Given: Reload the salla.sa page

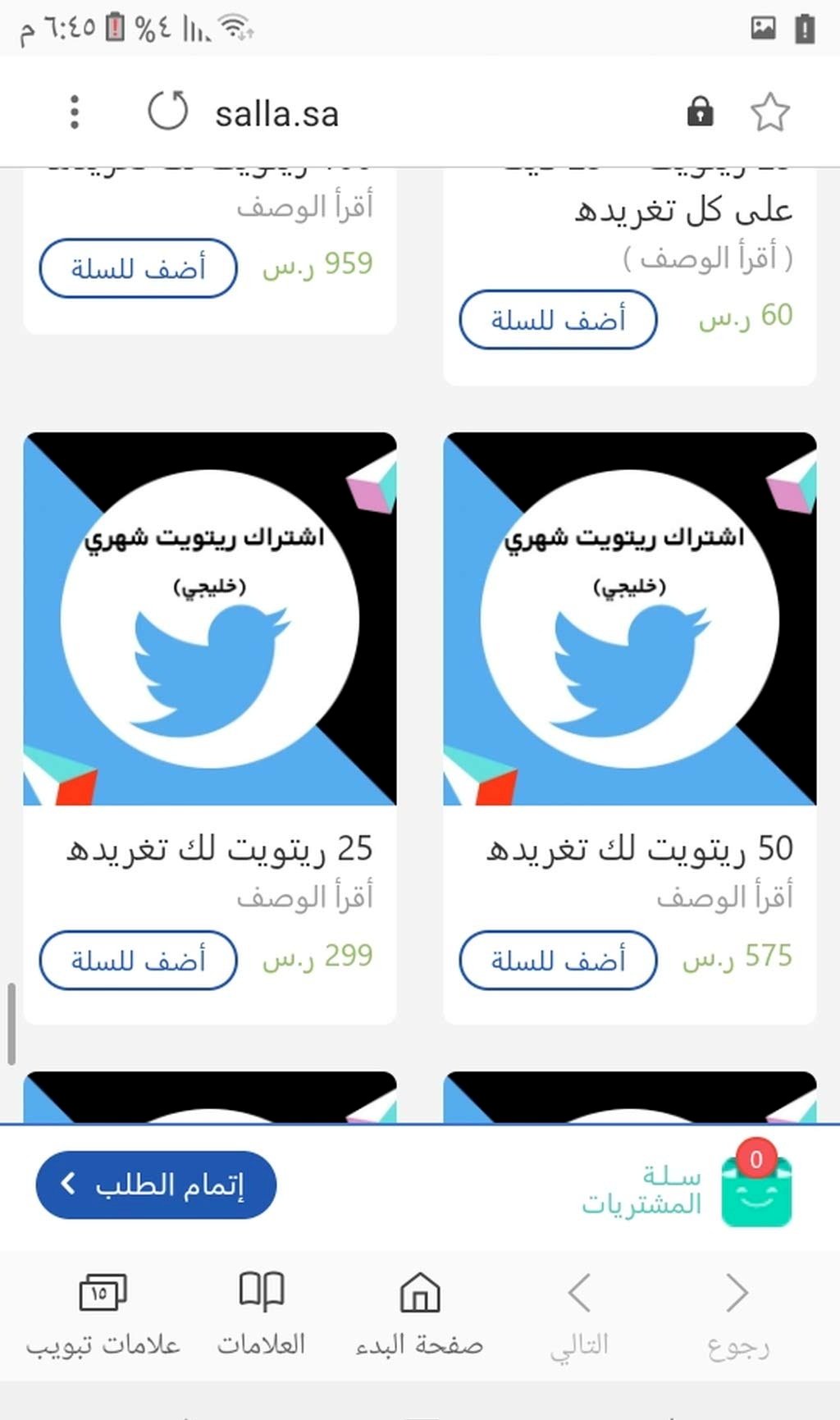Looking at the screenshot, I should tap(168, 111).
